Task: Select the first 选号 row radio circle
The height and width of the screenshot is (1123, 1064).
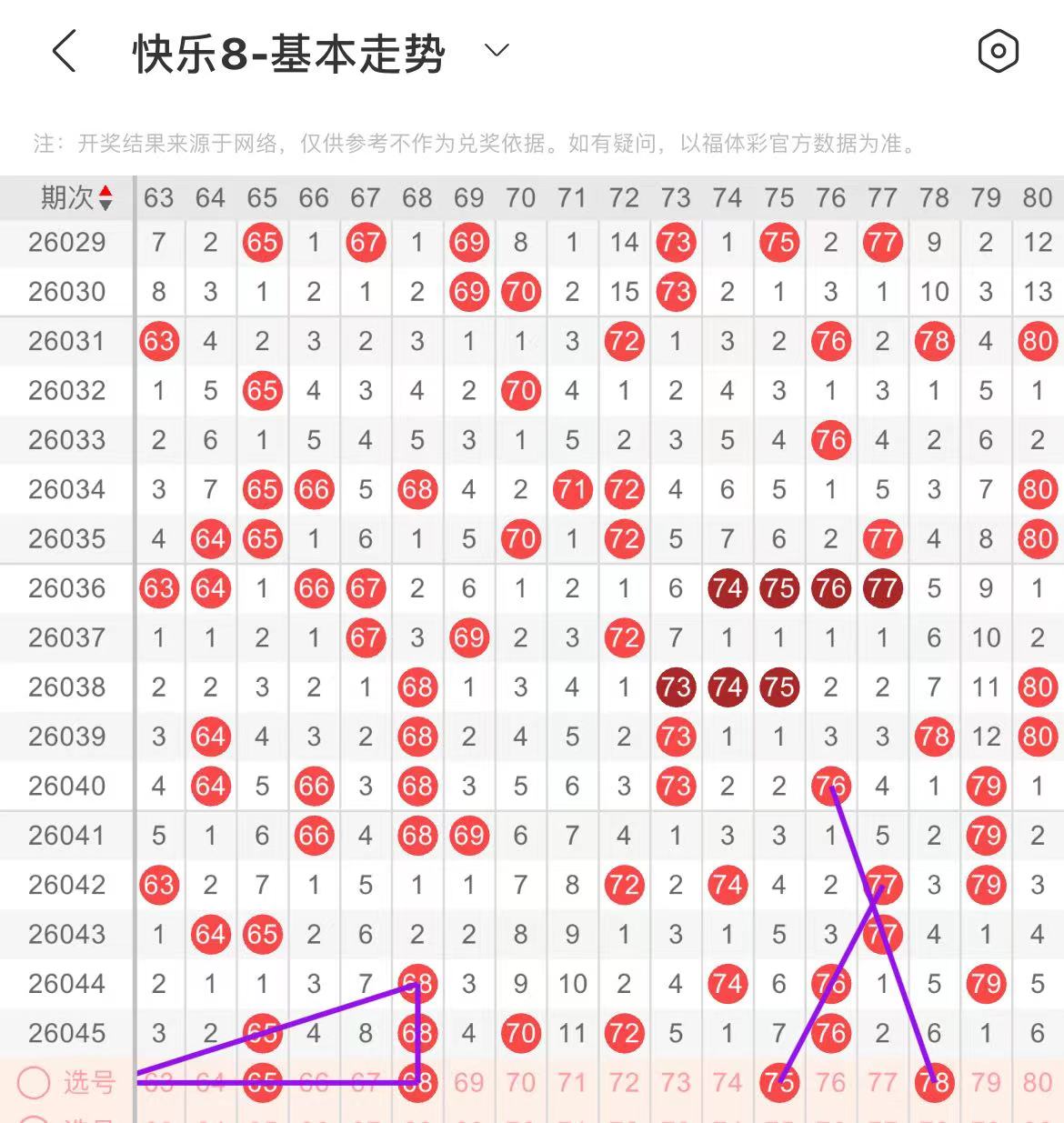Action: (x=34, y=1082)
